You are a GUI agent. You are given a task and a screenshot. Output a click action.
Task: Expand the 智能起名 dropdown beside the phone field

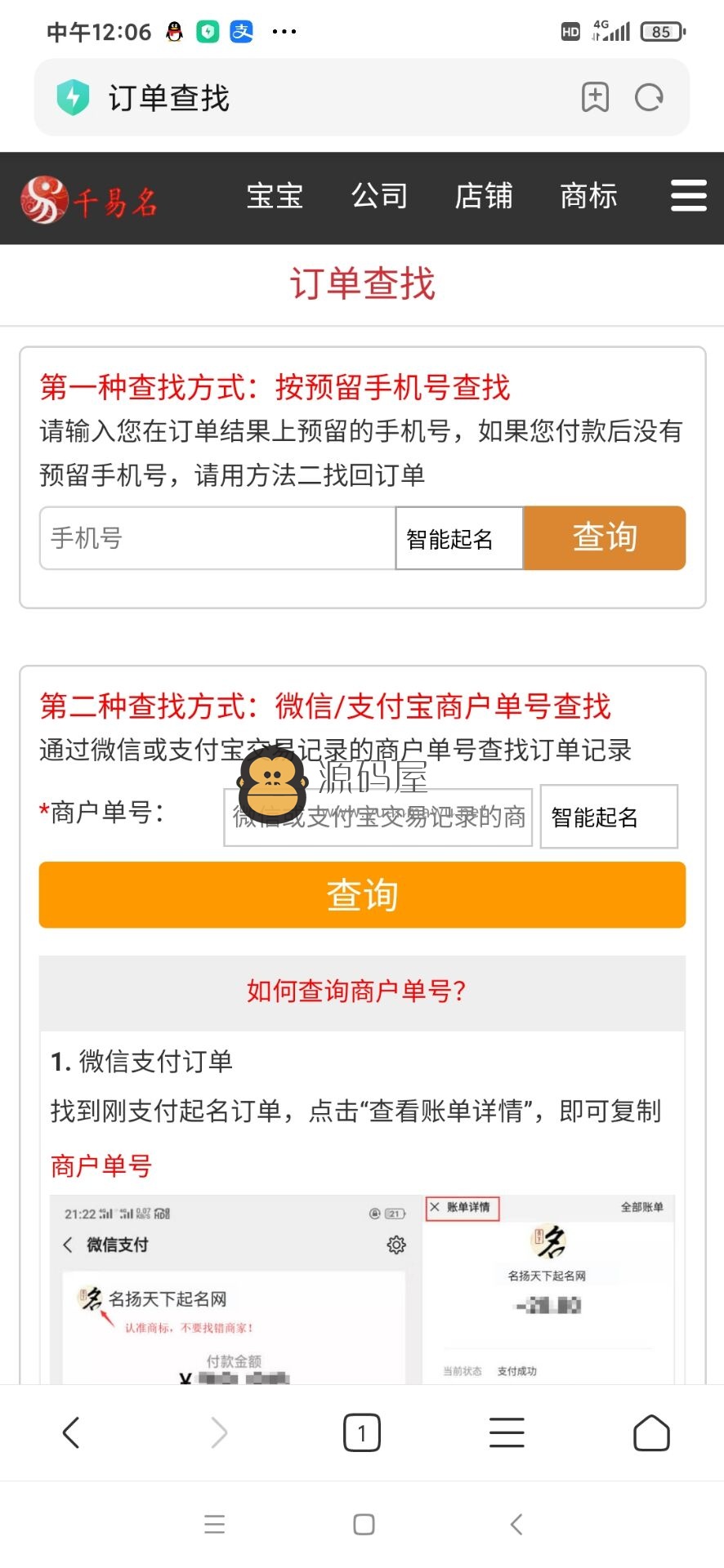(459, 538)
